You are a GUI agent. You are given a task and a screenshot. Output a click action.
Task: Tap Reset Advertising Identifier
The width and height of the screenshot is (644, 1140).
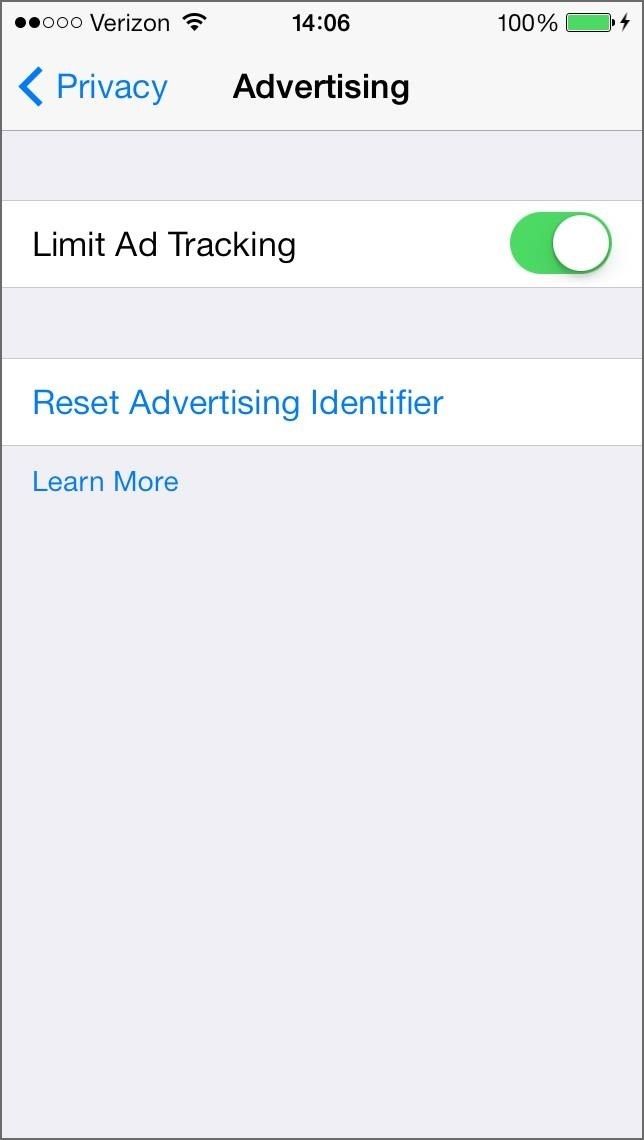click(x=238, y=402)
